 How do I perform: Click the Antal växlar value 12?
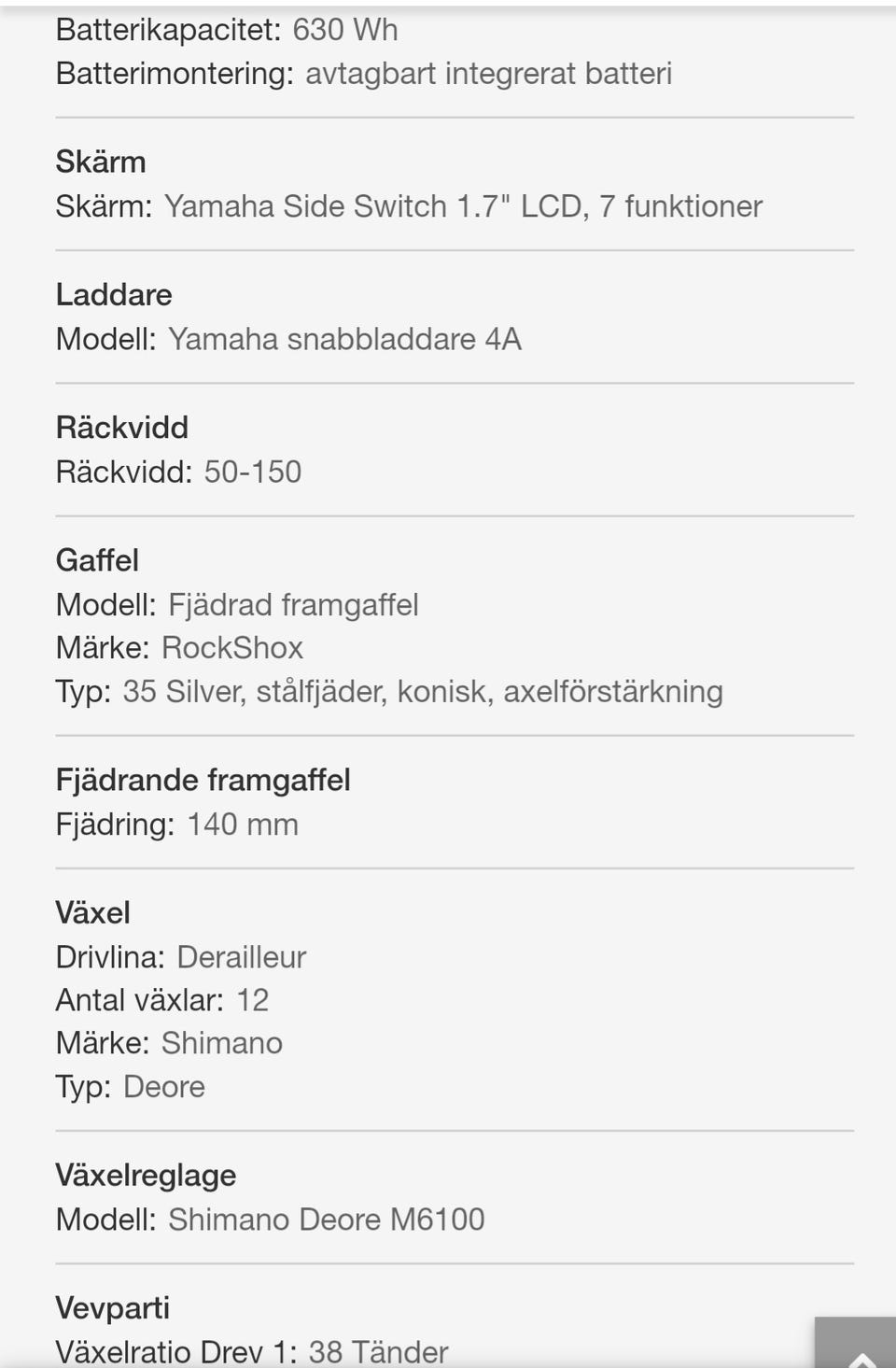tap(254, 999)
